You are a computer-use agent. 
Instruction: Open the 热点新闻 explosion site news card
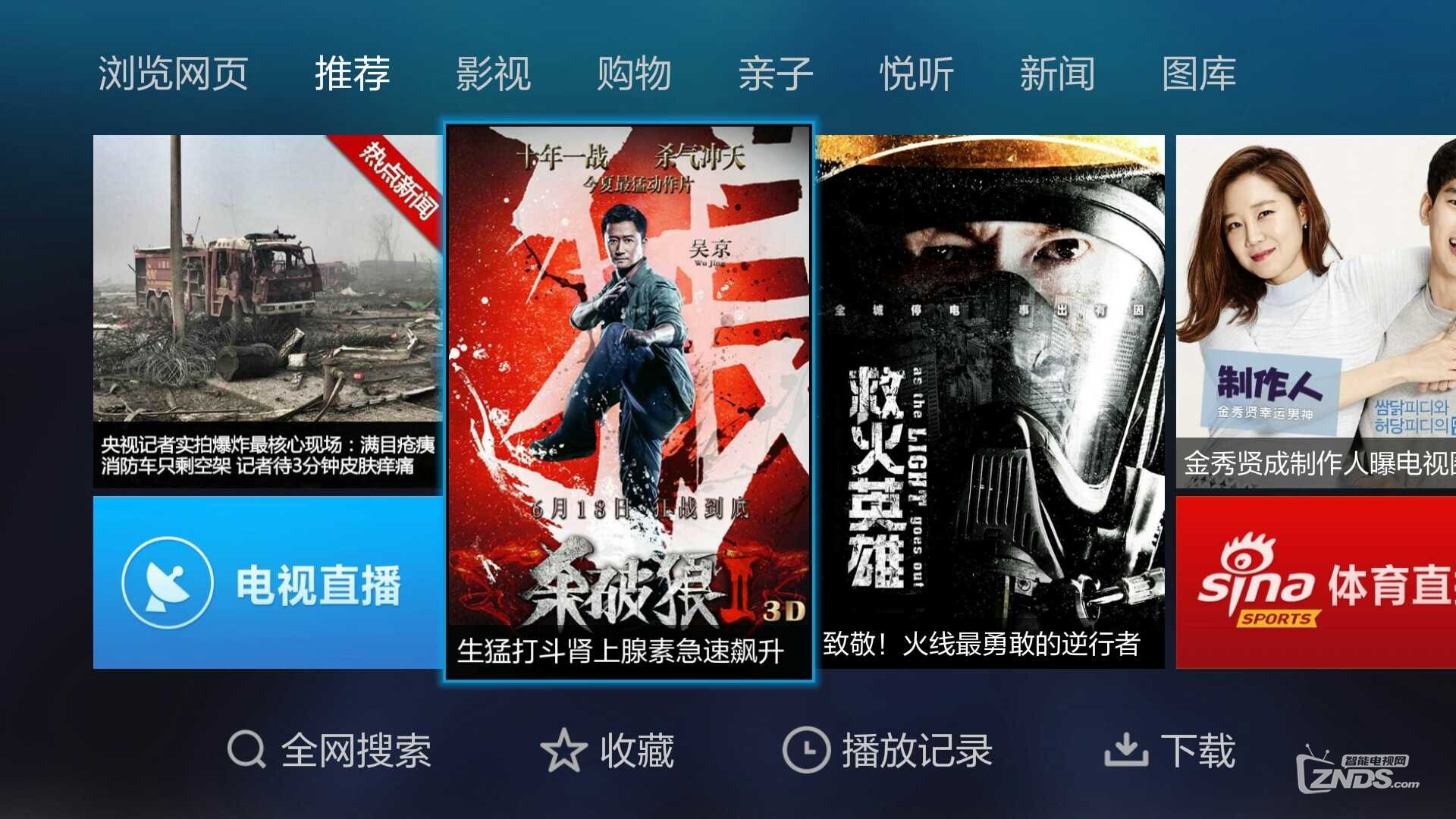(x=267, y=311)
